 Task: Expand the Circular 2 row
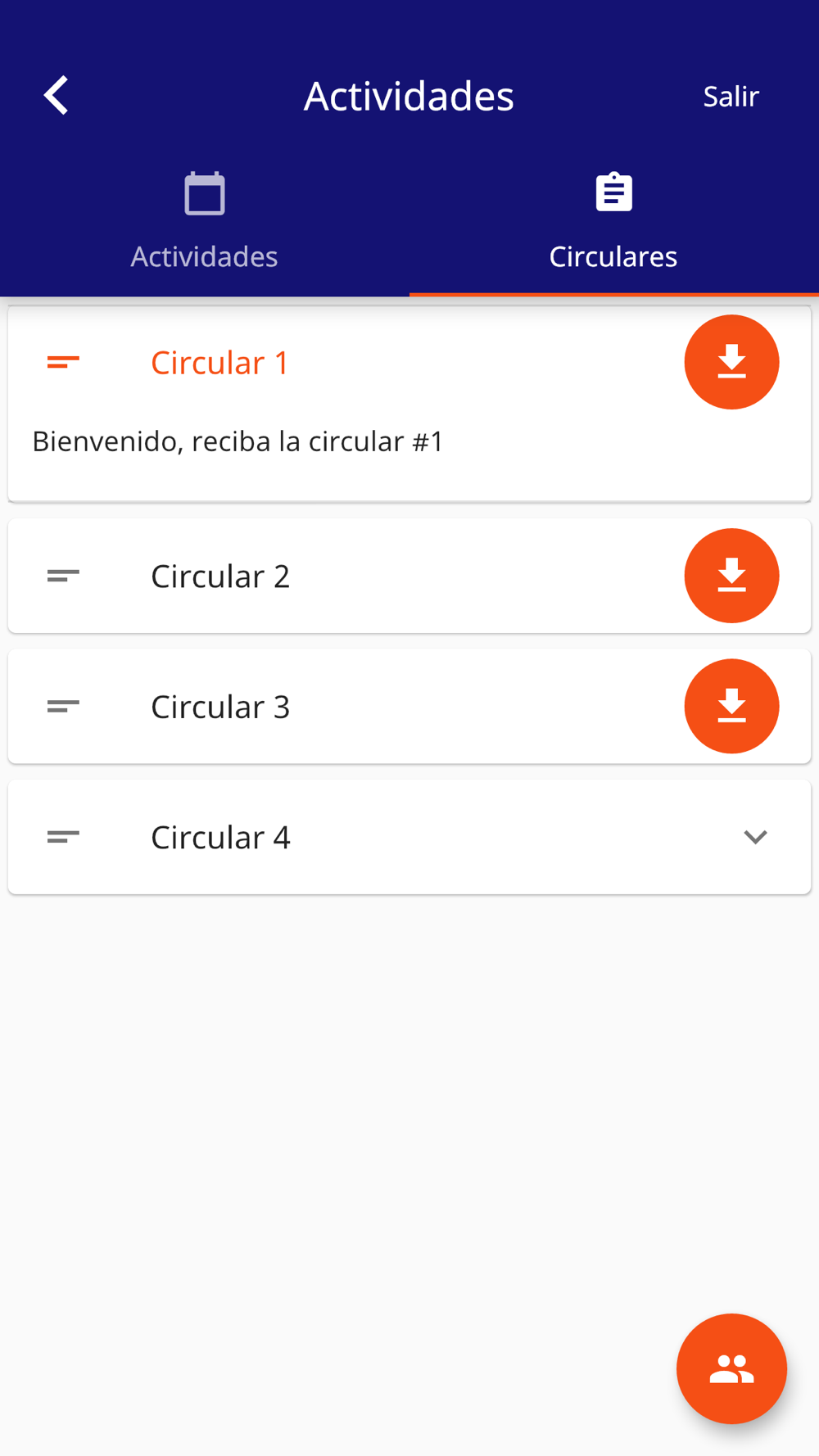point(346,576)
